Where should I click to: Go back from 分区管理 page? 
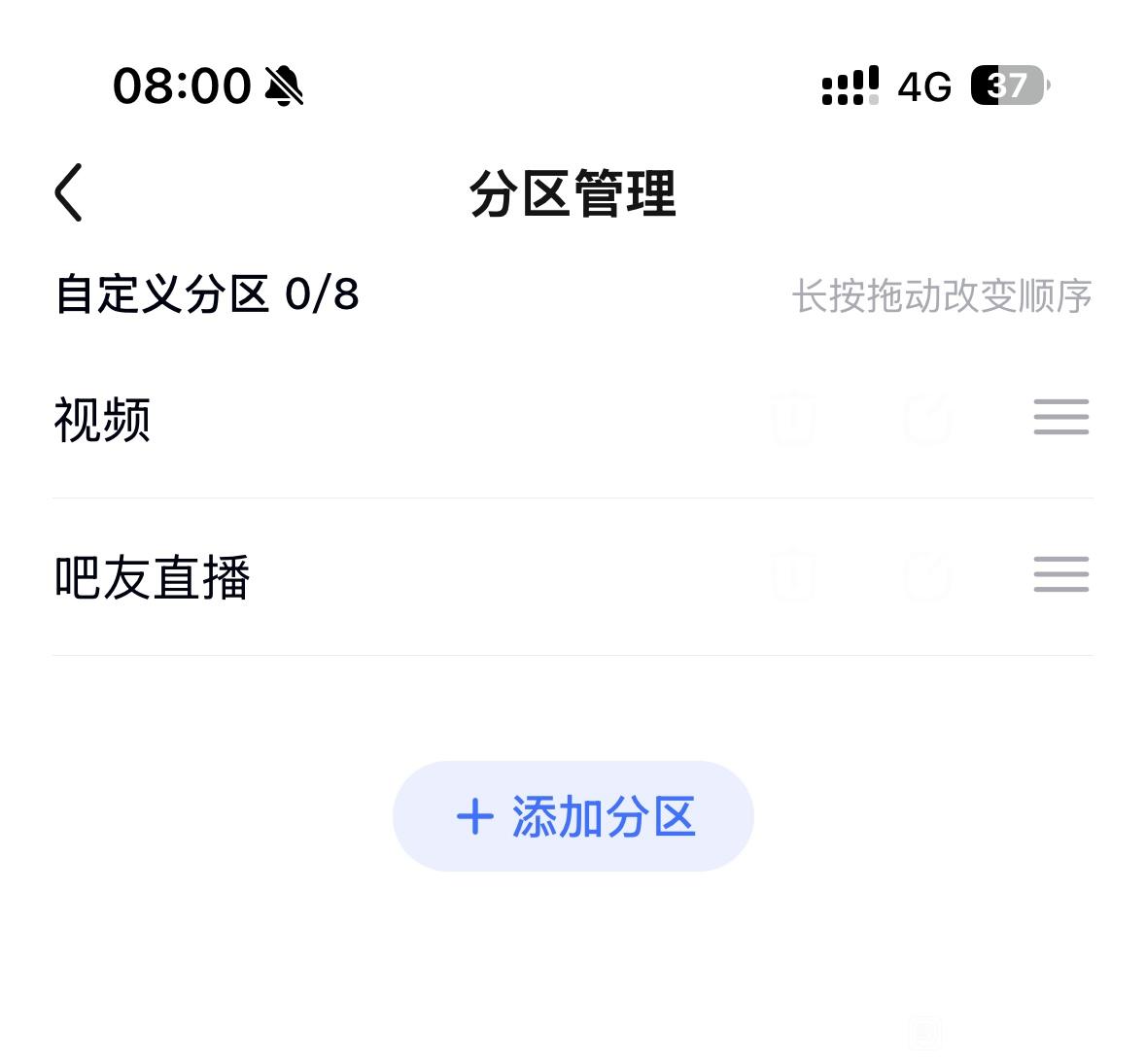[69, 192]
